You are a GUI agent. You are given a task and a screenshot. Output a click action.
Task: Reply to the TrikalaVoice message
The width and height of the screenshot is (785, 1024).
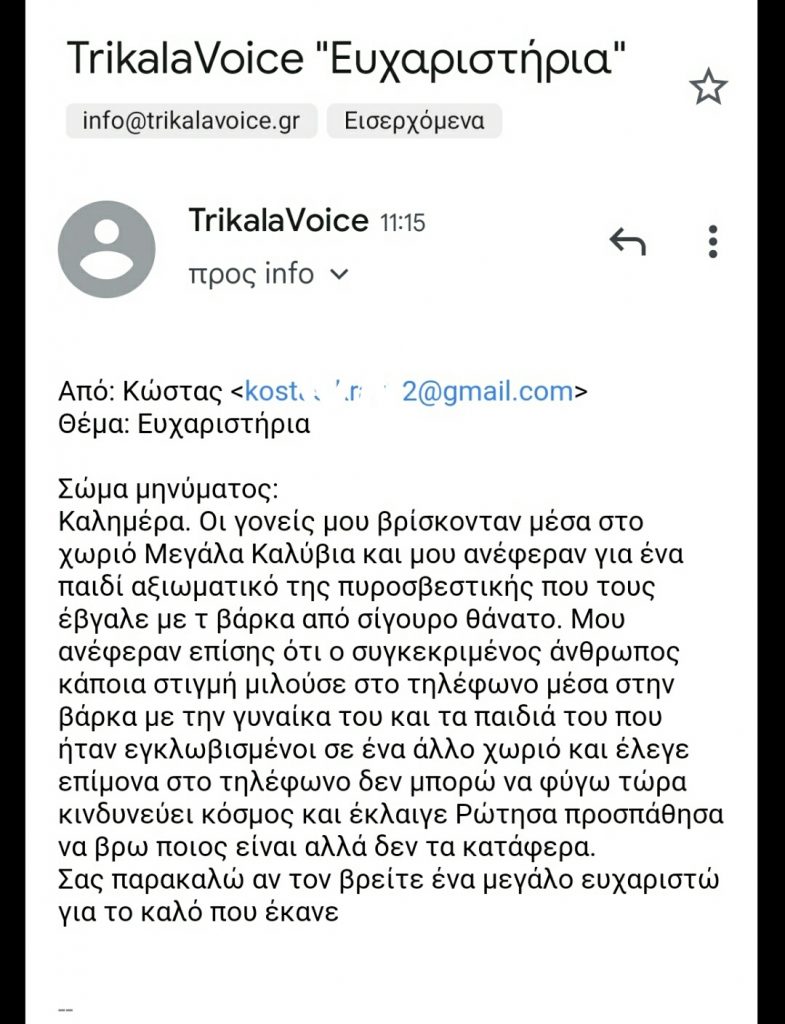click(x=628, y=241)
